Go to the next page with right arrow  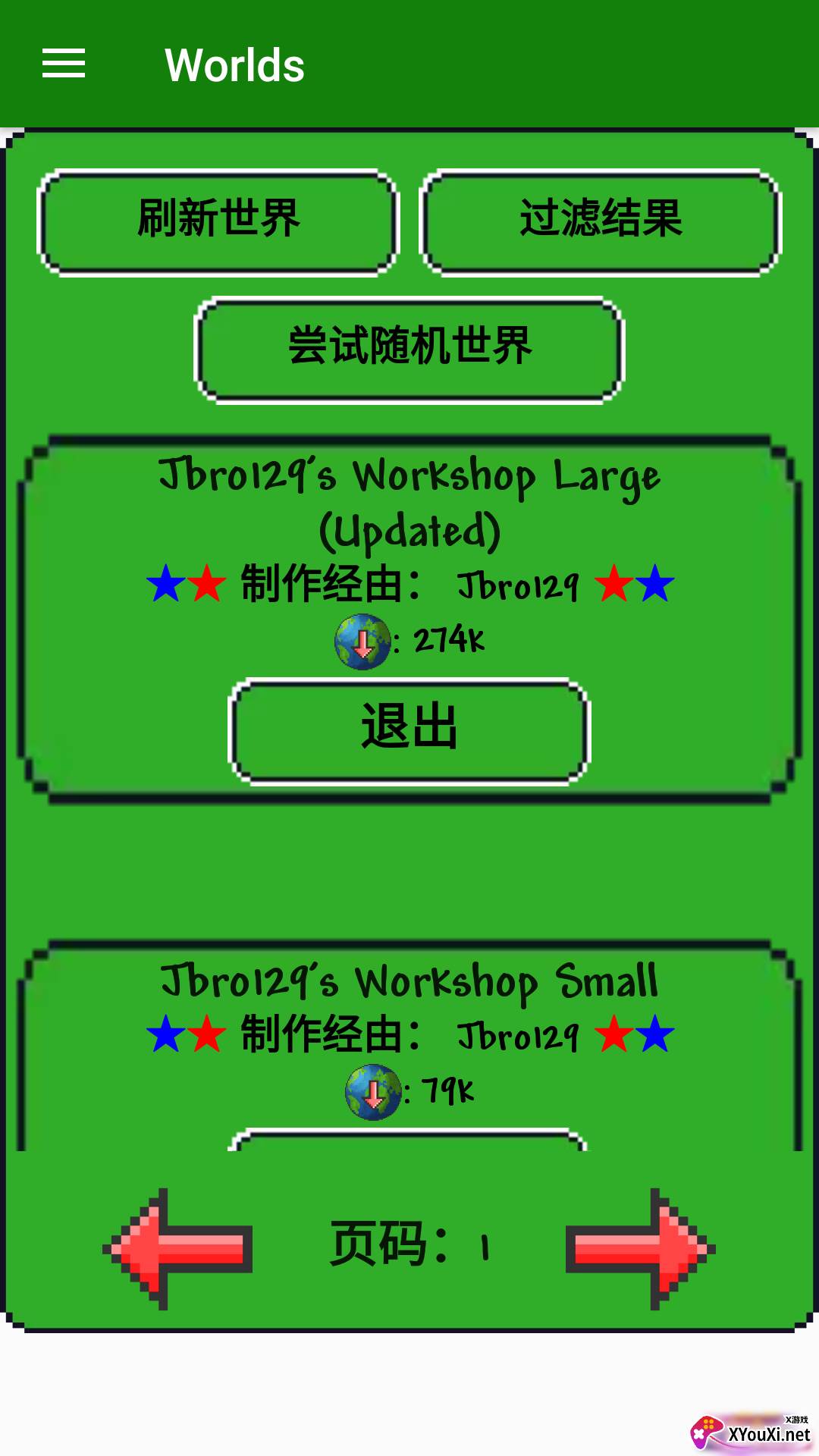pos(640,1247)
